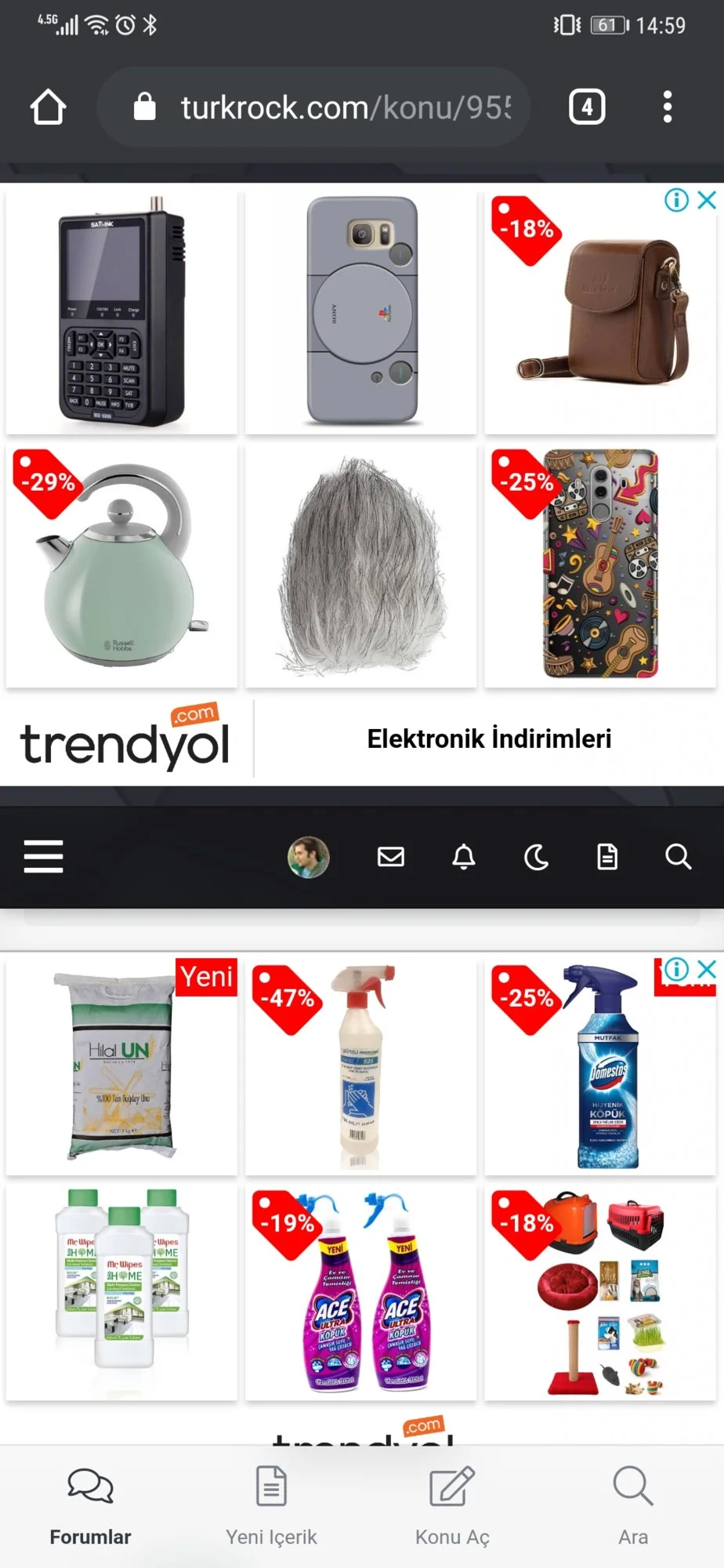Open the Domestos Köpük spray ad tile
724x1568 pixels.
click(x=600, y=1066)
